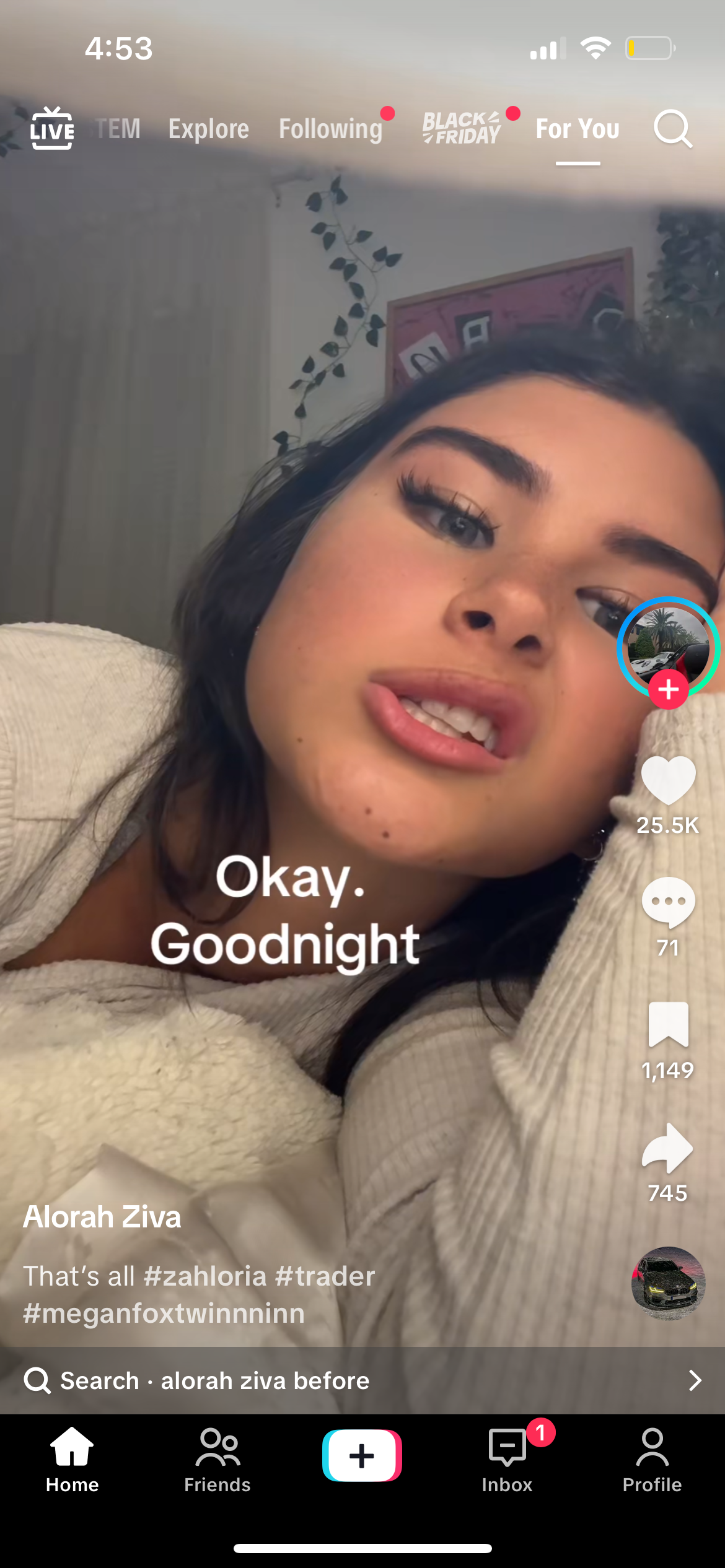This screenshot has width=725, height=1568.
Task: Bookmark this video
Action: [668, 1024]
